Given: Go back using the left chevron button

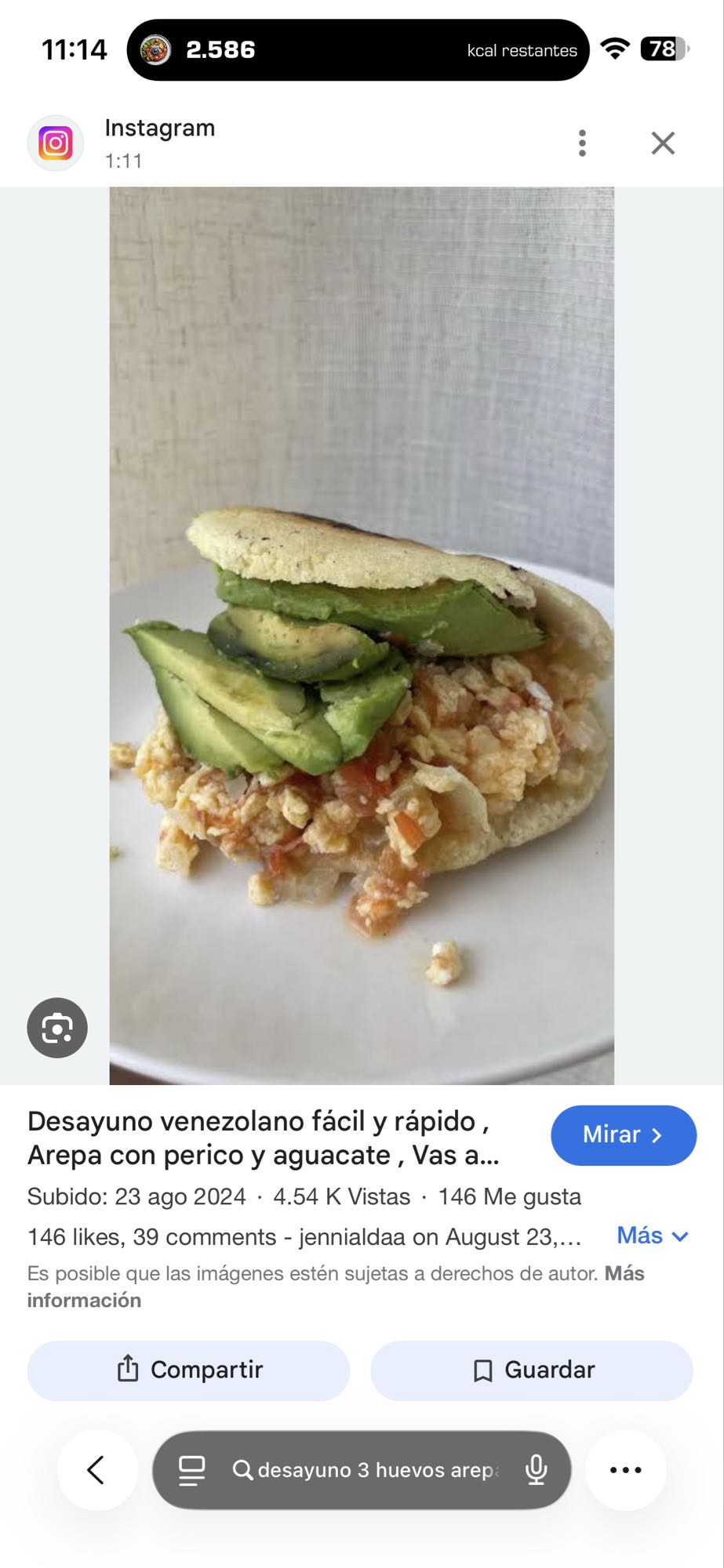Looking at the screenshot, I should 96,1470.
